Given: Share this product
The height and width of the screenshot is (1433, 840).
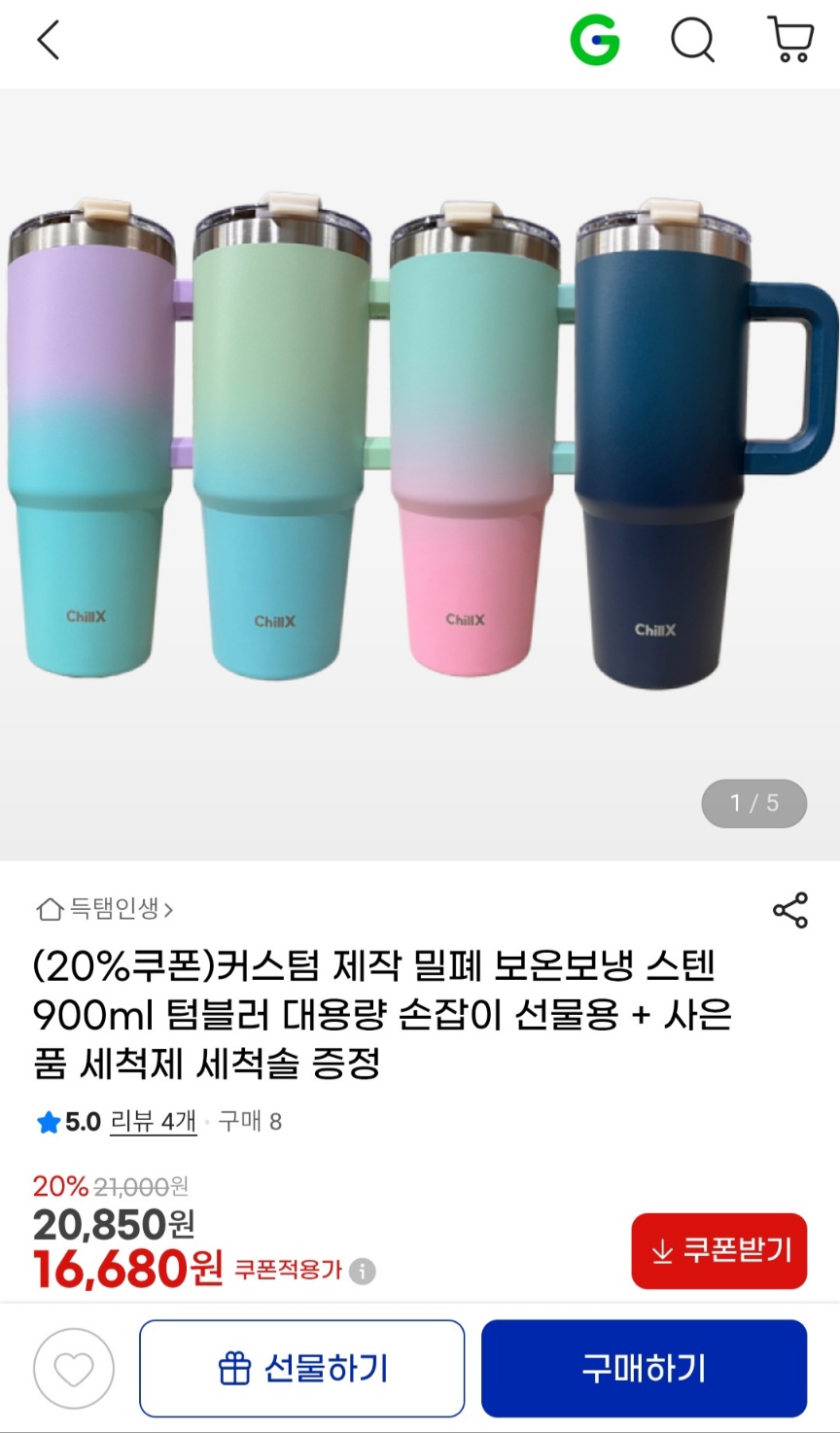Looking at the screenshot, I should tap(789, 910).
